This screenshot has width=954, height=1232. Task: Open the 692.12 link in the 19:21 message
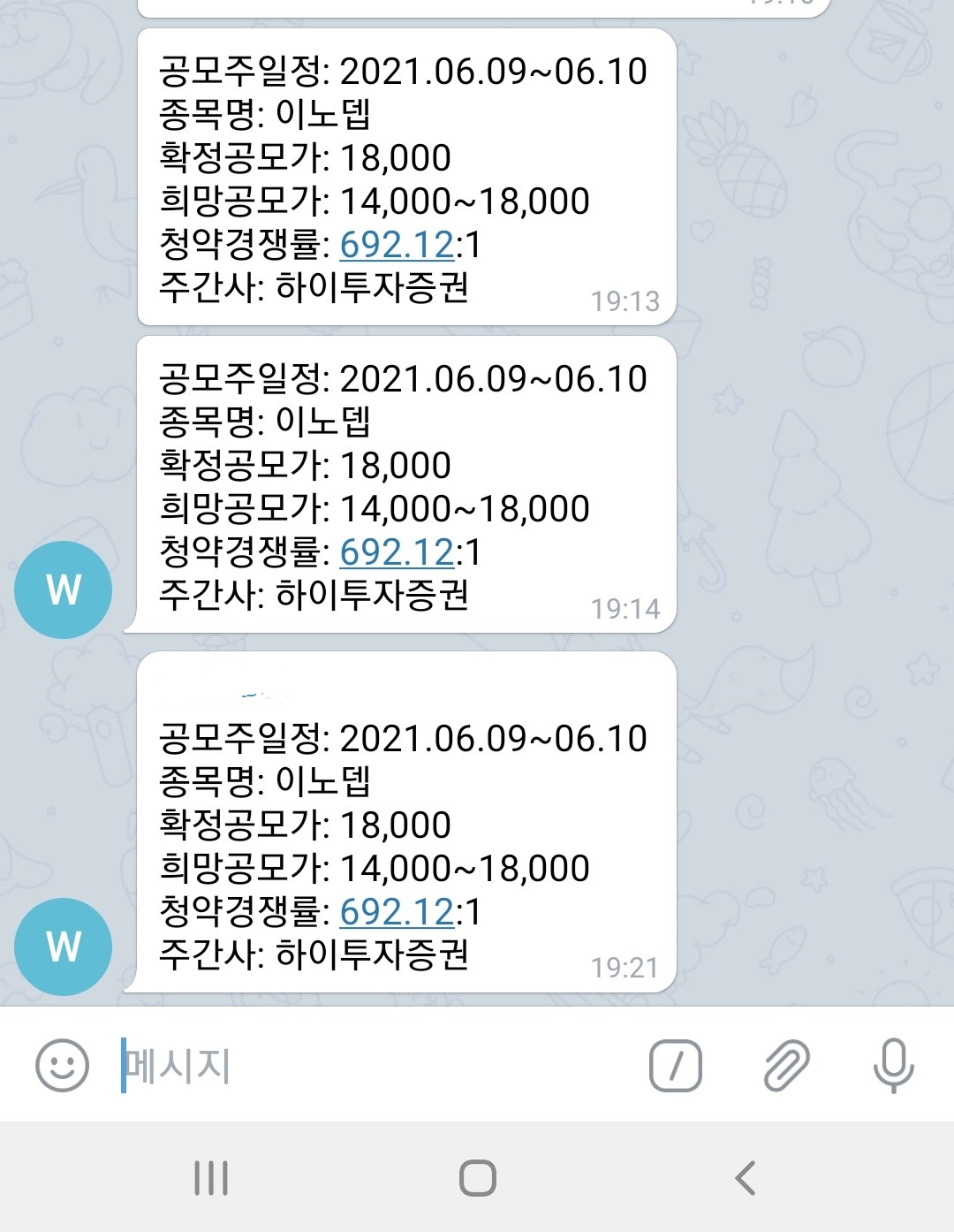(397, 912)
